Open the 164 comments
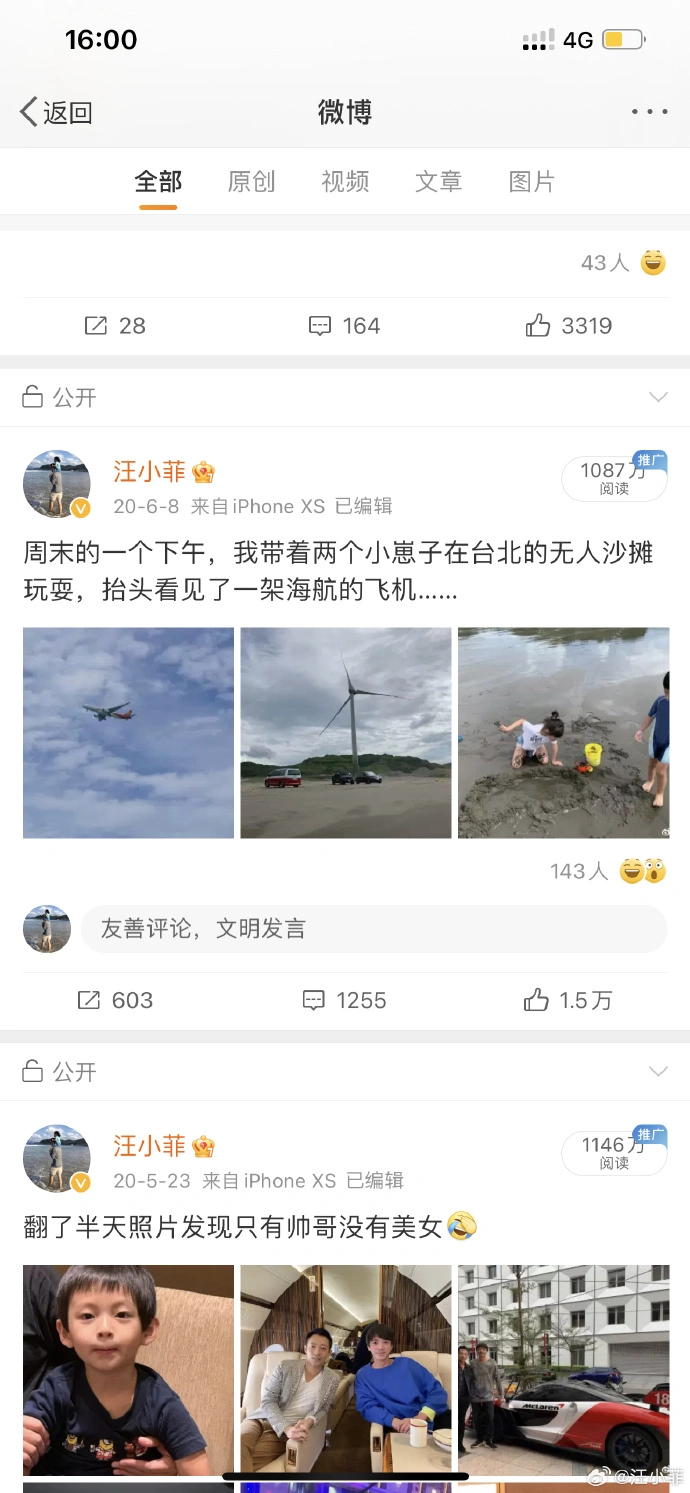690x1493 pixels. point(345,326)
